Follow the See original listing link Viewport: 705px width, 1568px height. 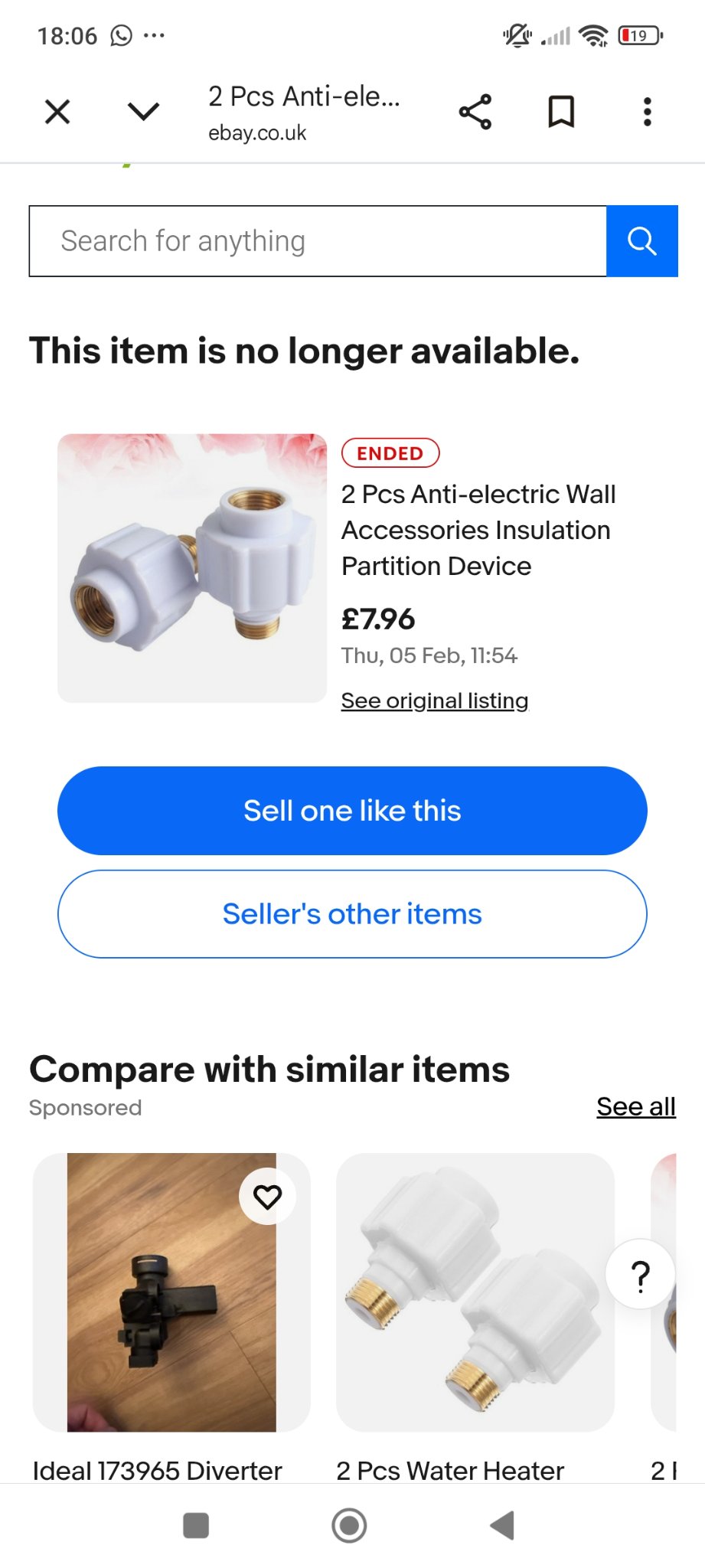434,701
